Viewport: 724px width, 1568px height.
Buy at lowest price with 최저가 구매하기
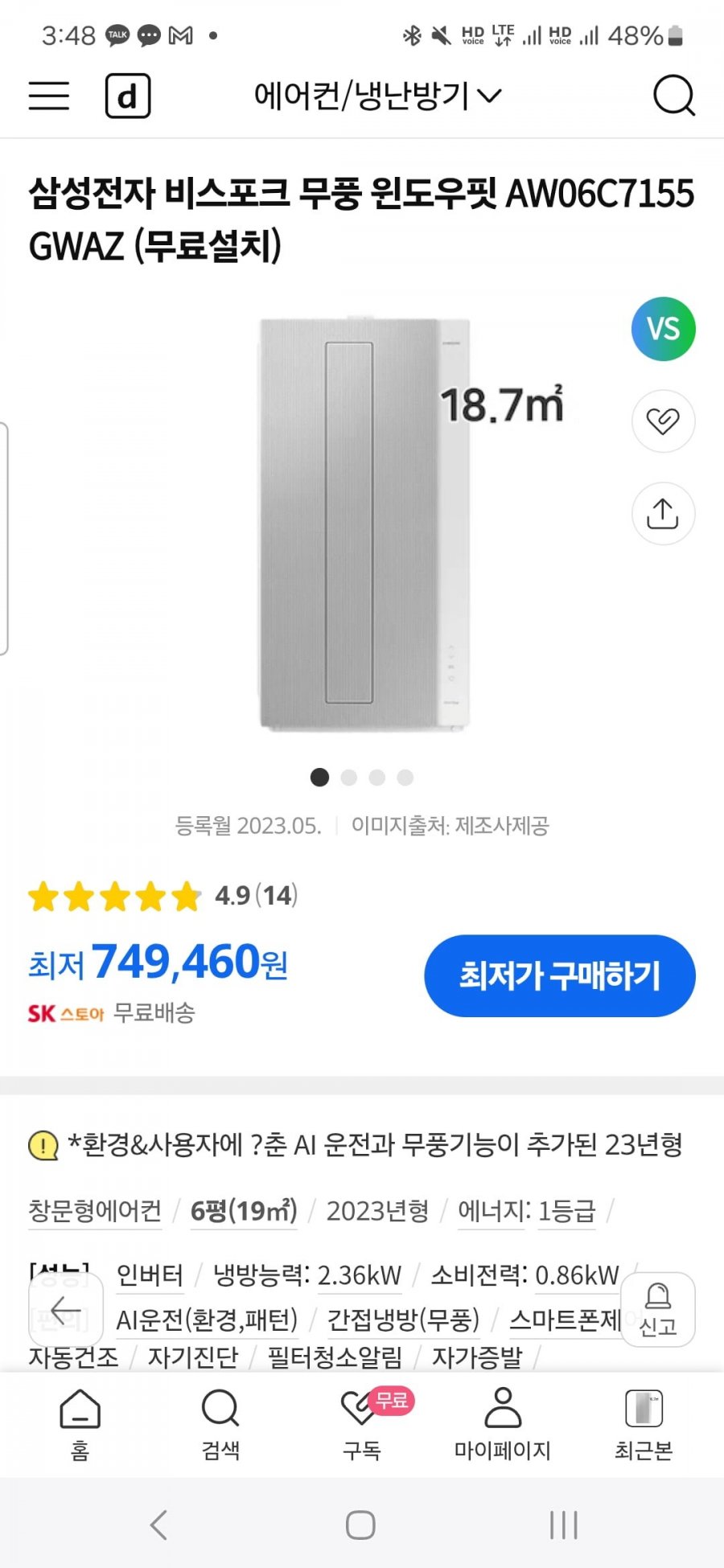pos(559,975)
